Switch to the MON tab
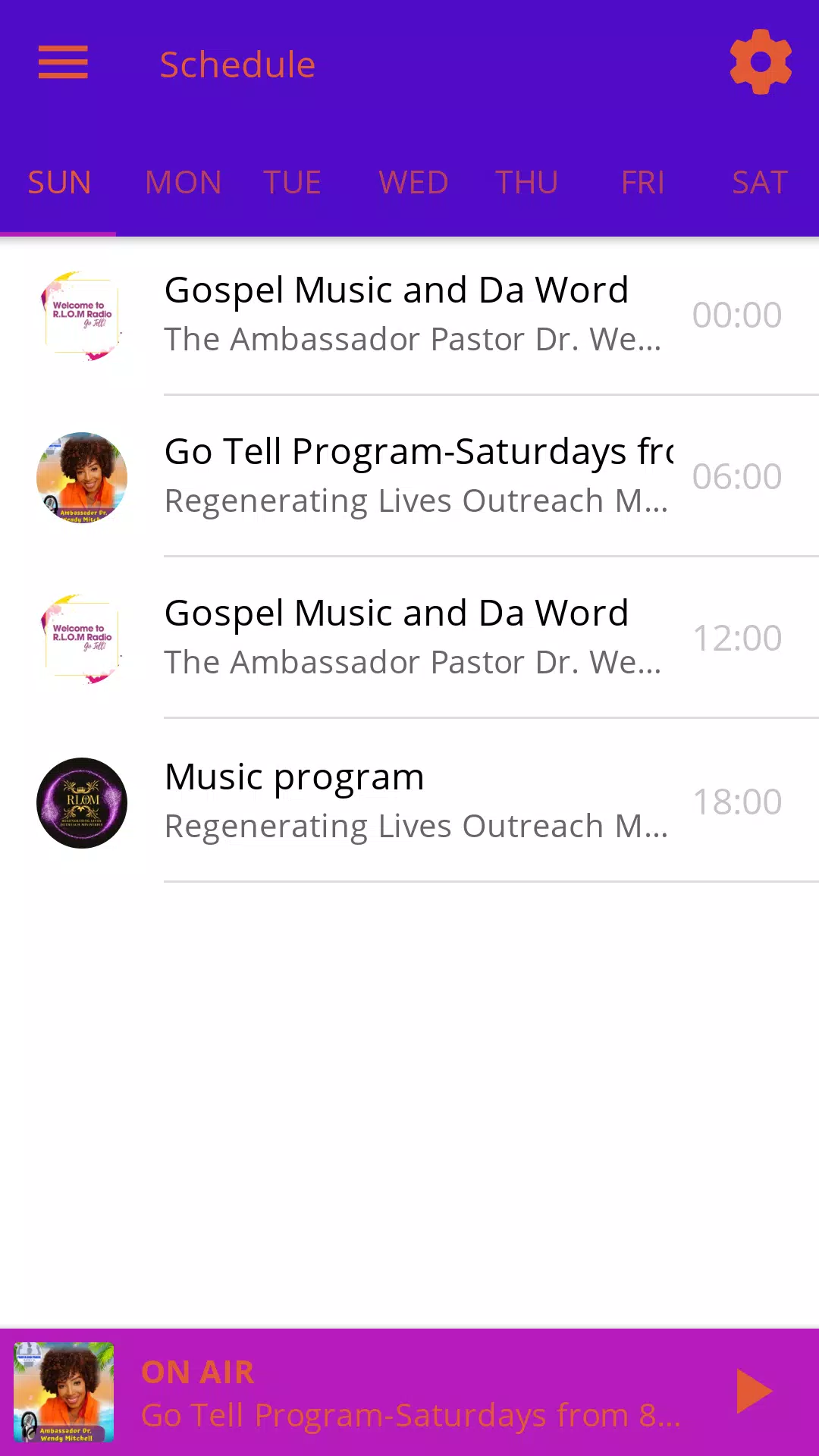 click(183, 183)
